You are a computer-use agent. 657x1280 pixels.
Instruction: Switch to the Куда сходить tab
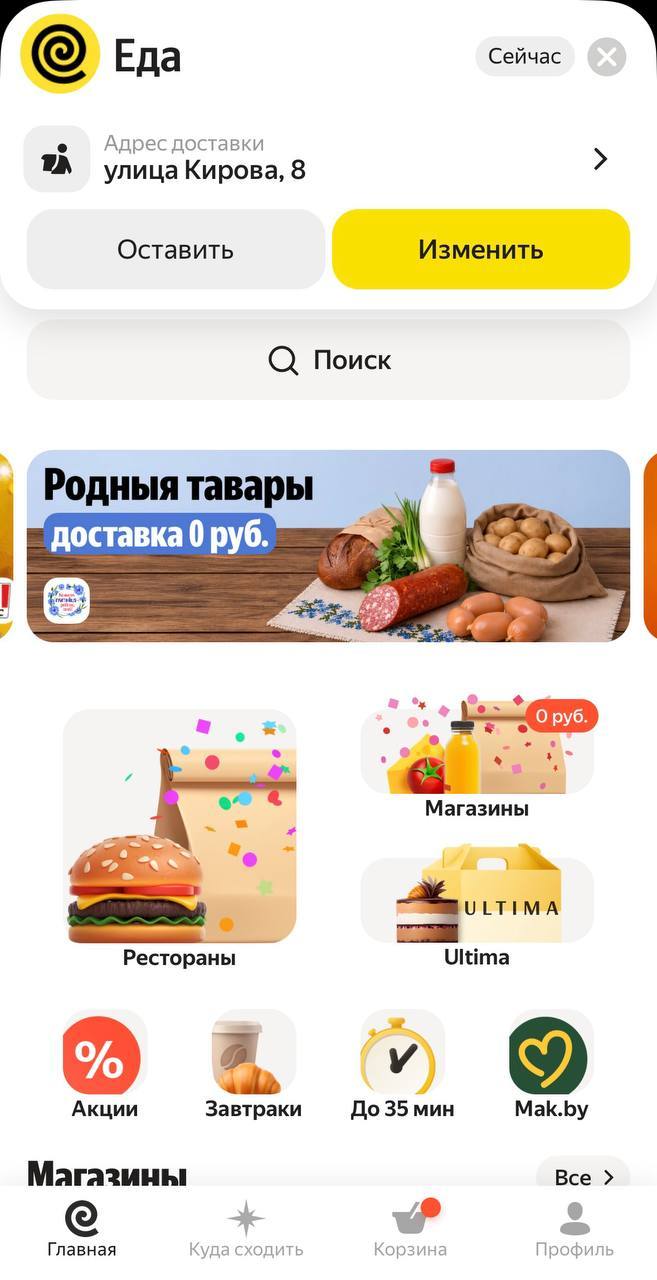(x=246, y=1230)
